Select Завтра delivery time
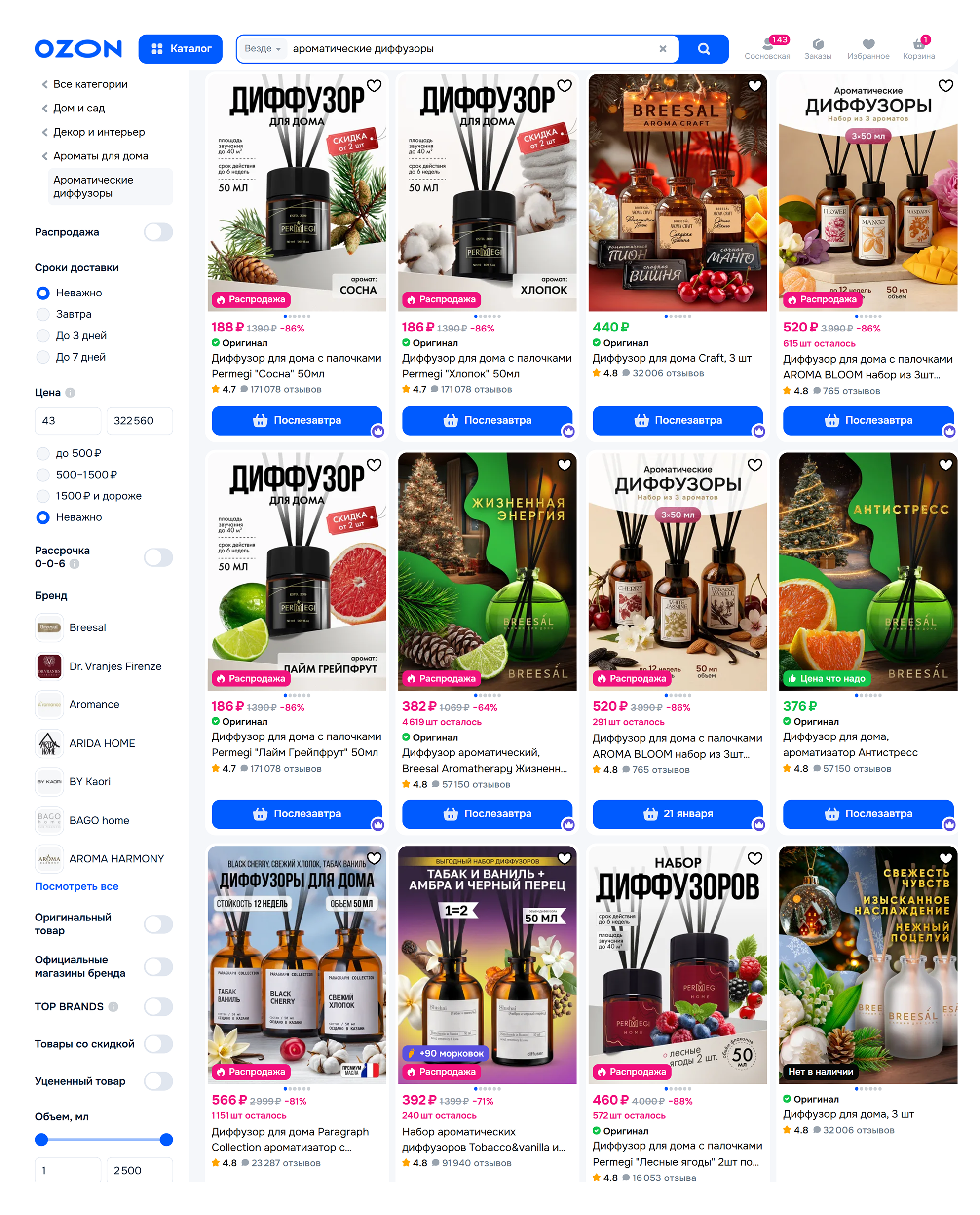 click(43, 314)
